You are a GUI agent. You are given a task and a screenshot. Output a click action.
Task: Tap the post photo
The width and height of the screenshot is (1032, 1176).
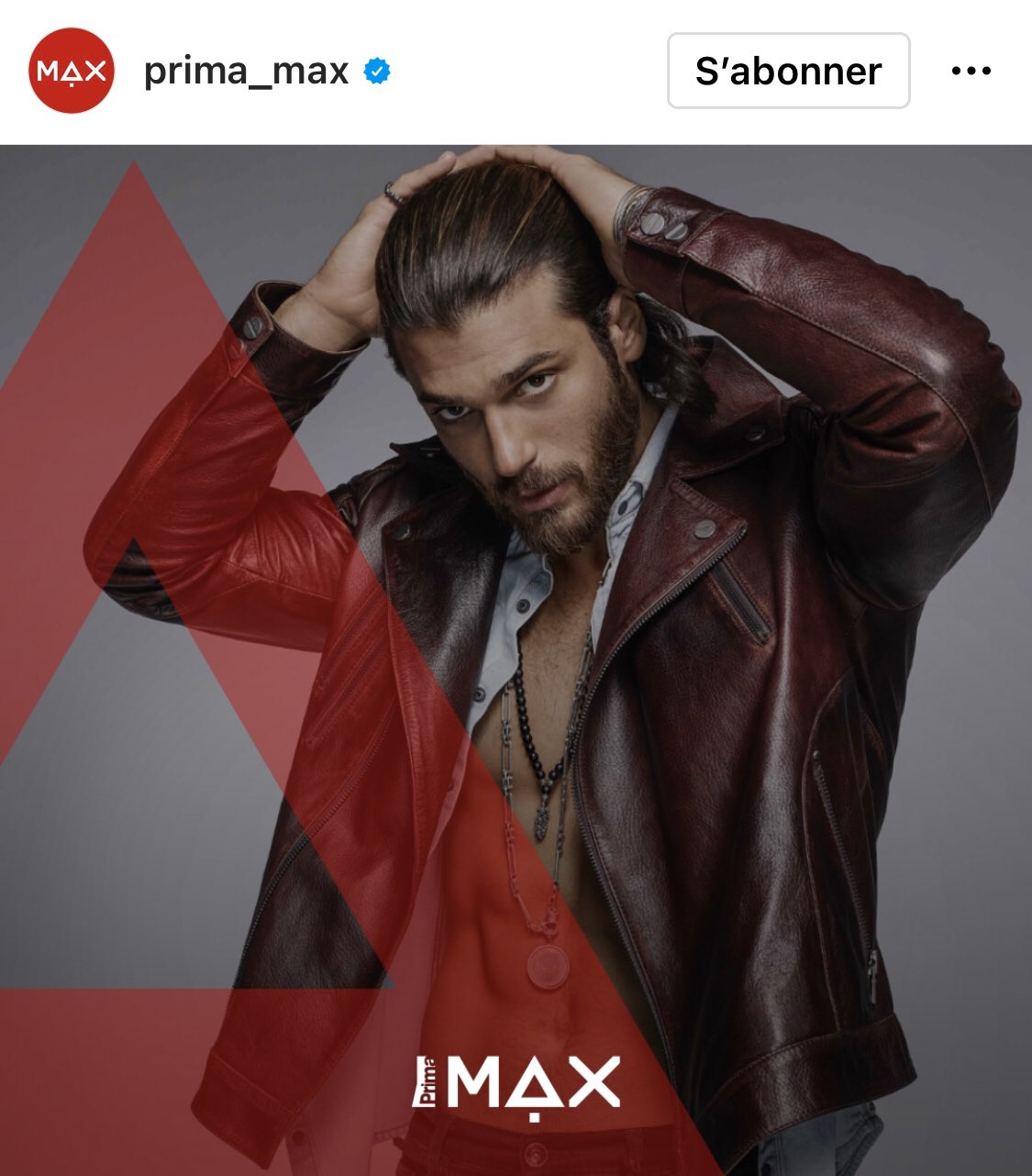[x=516, y=660]
